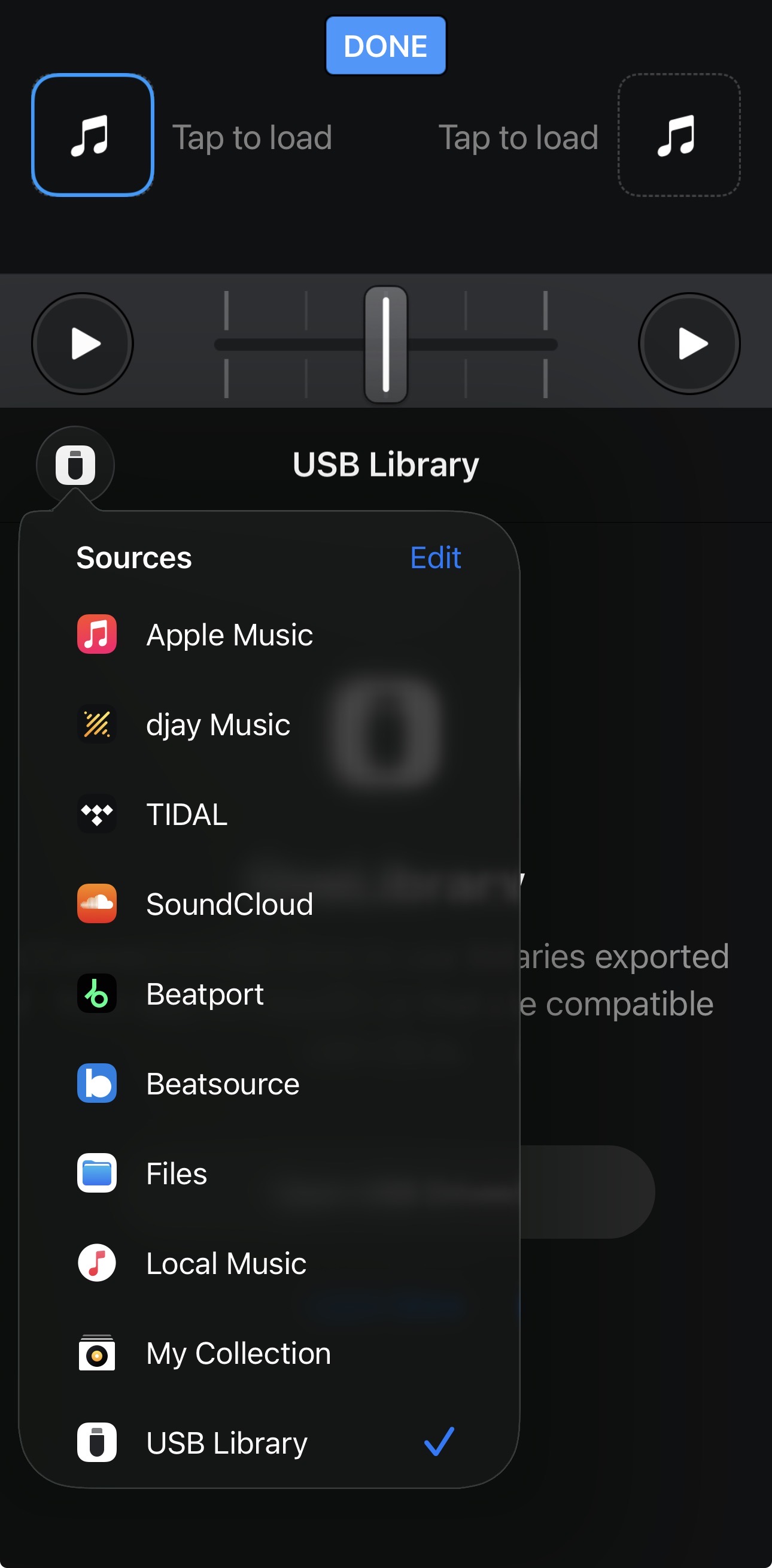Tap the blue DONE button
Image resolution: width=772 pixels, height=1568 pixels.
click(x=385, y=46)
